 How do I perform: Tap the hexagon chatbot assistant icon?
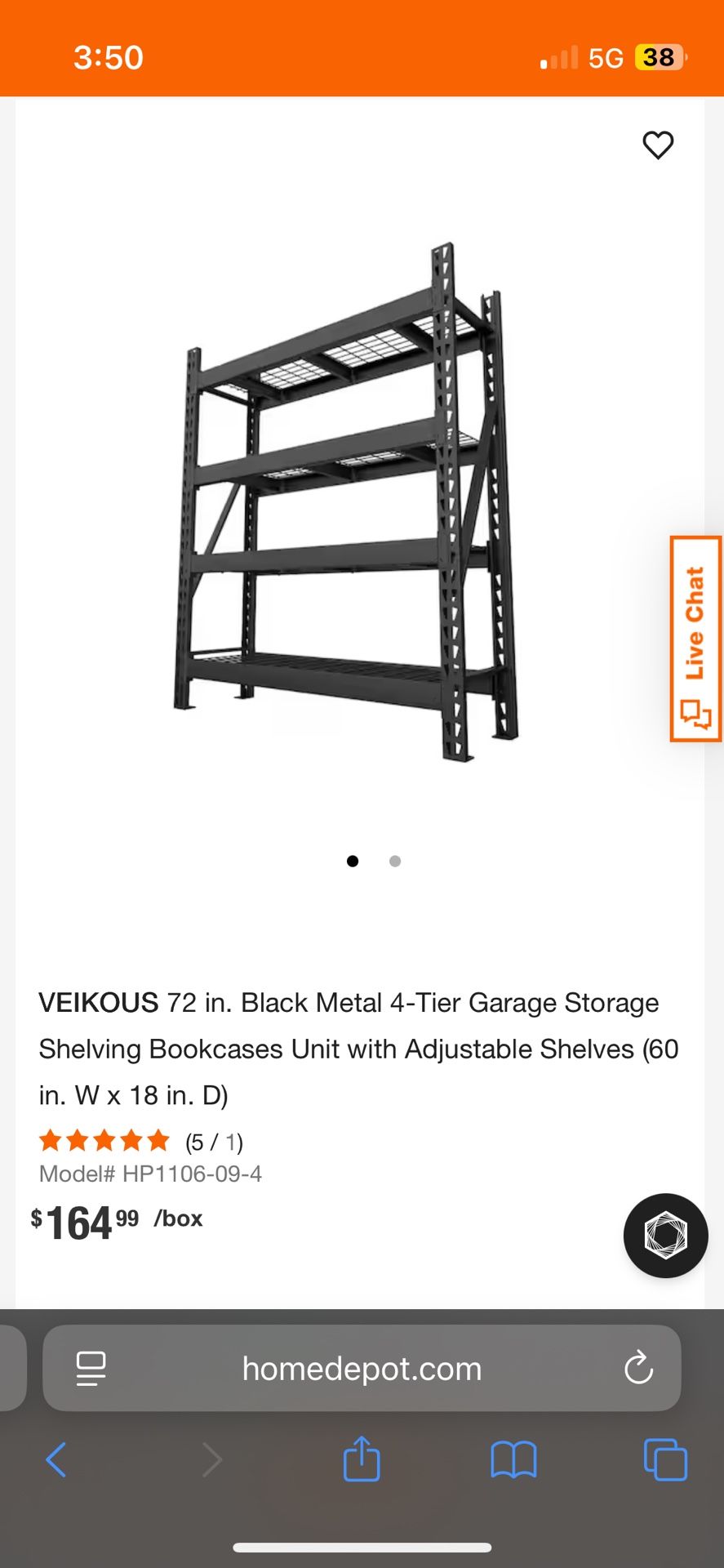(x=664, y=1236)
